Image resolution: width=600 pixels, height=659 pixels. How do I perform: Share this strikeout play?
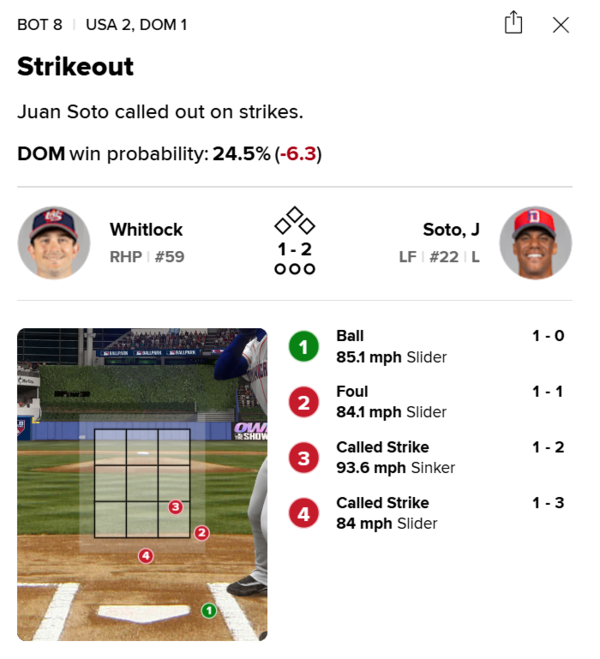pos(513,23)
